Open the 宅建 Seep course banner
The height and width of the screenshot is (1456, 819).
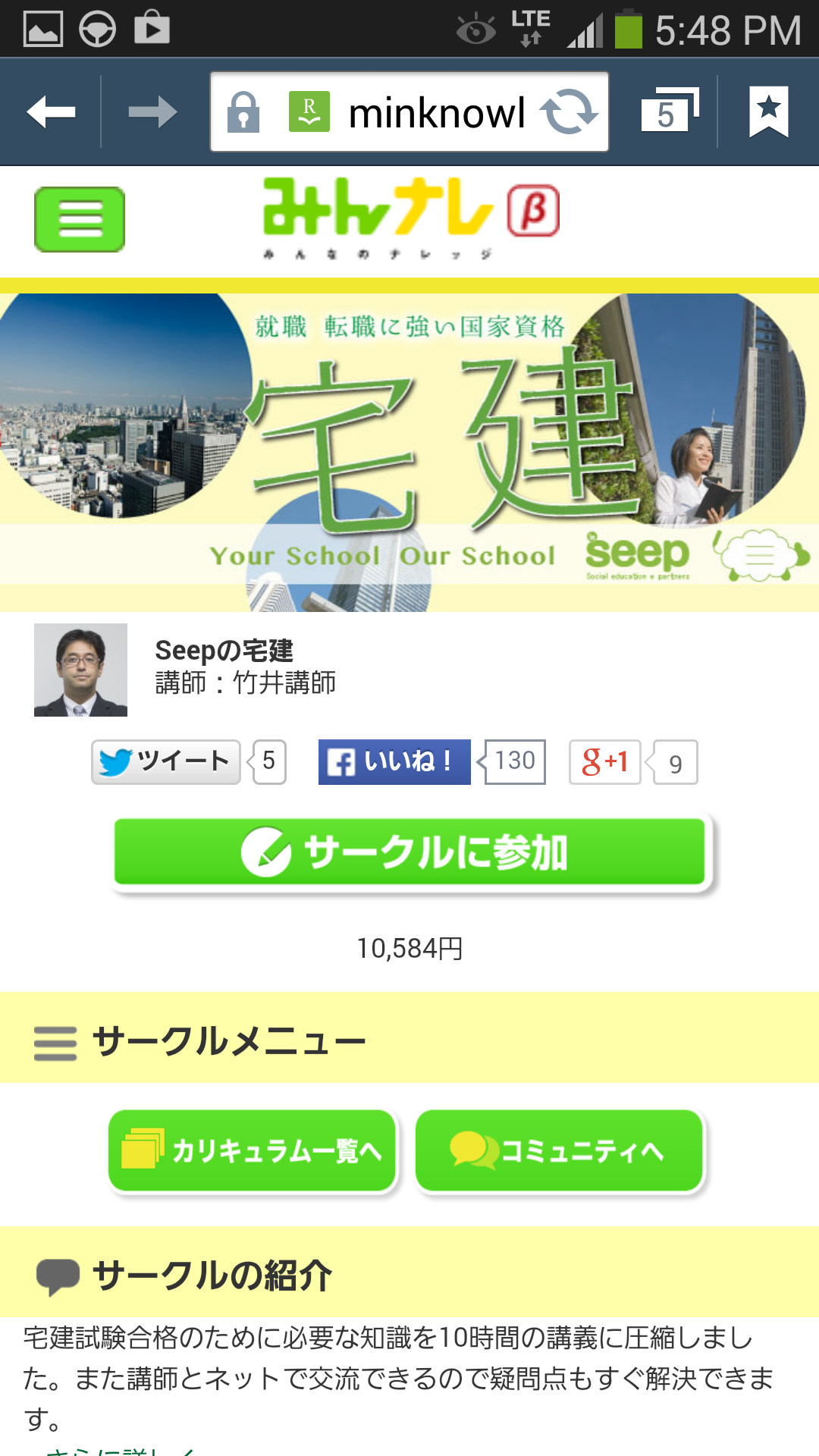pyautogui.click(x=409, y=453)
